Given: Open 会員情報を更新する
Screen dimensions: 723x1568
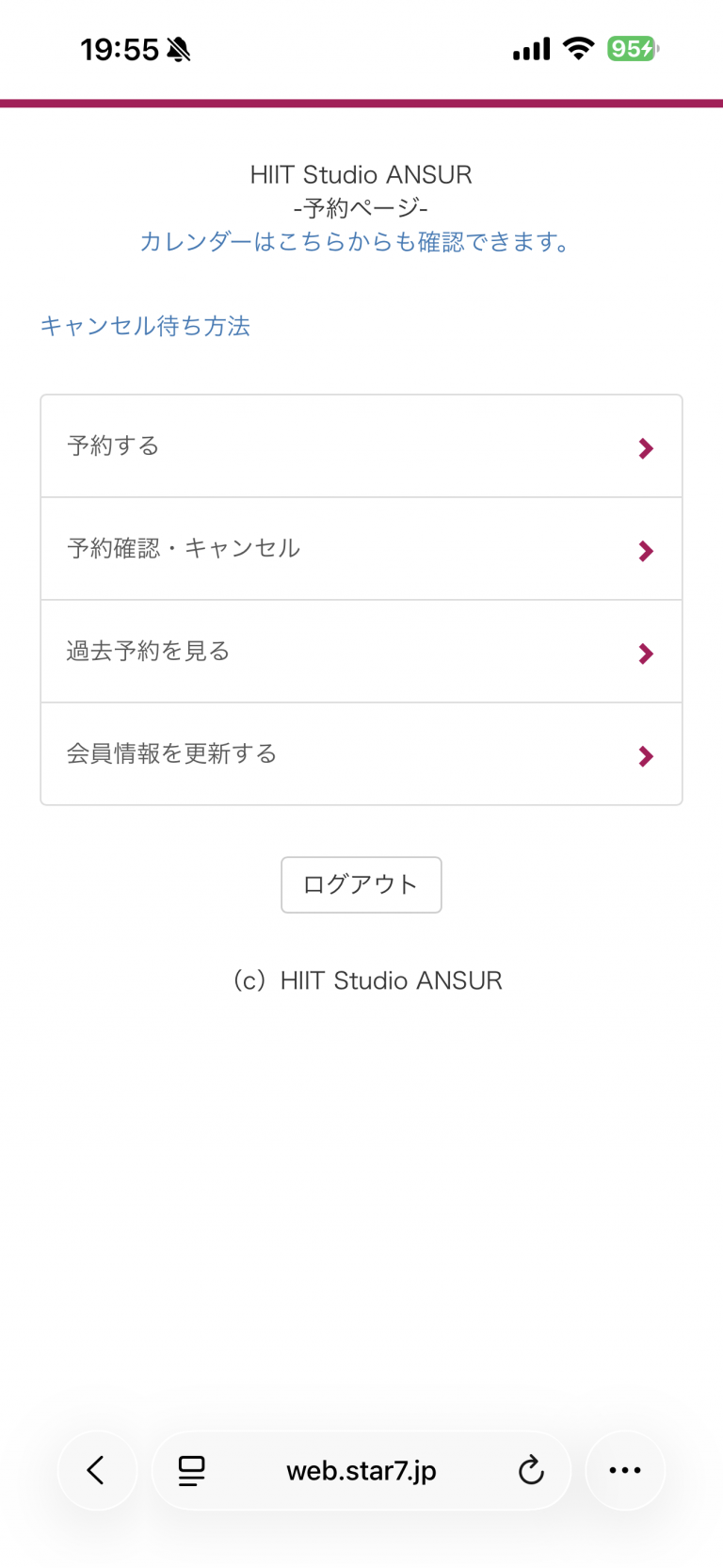Looking at the screenshot, I should coord(361,754).
